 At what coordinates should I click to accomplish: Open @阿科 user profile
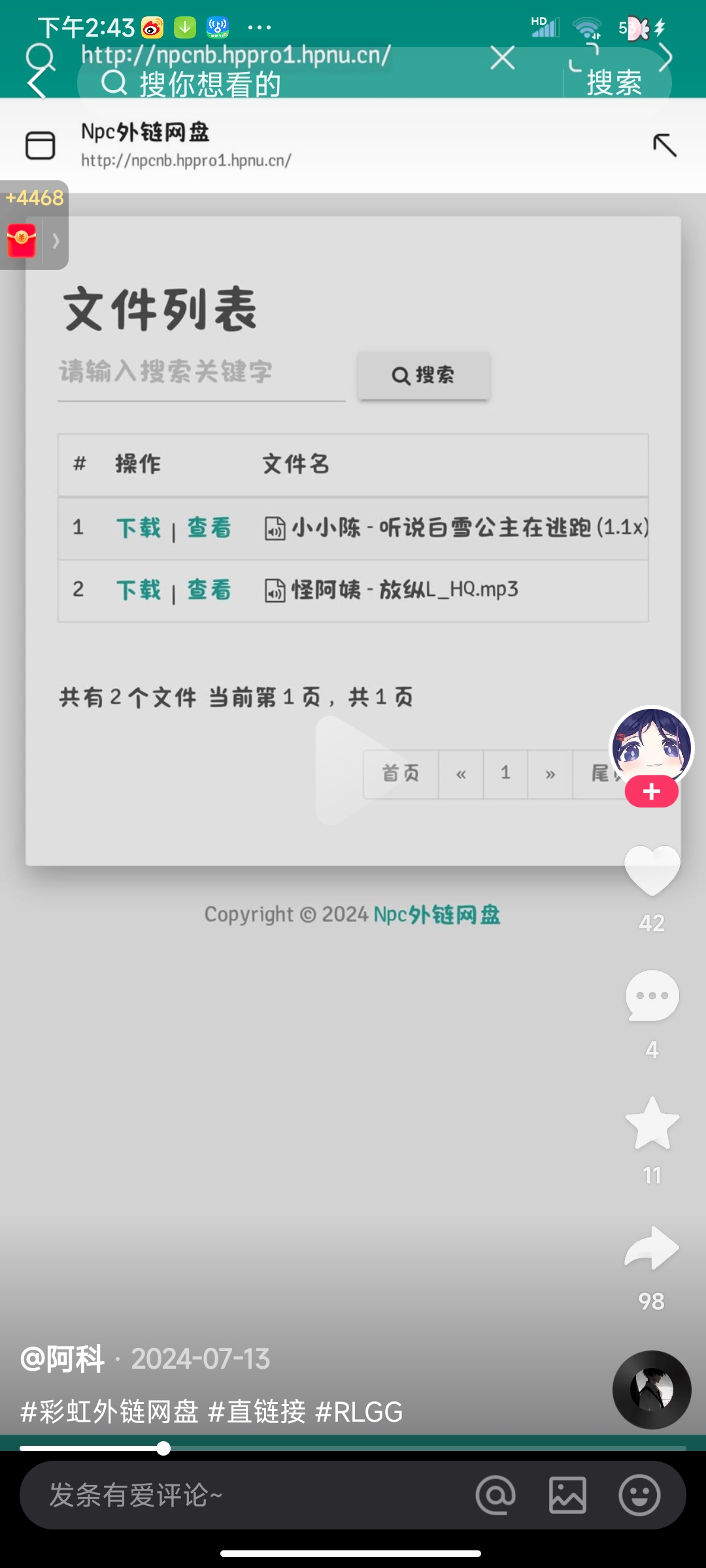pyautogui.click(x=62, y=1359)
